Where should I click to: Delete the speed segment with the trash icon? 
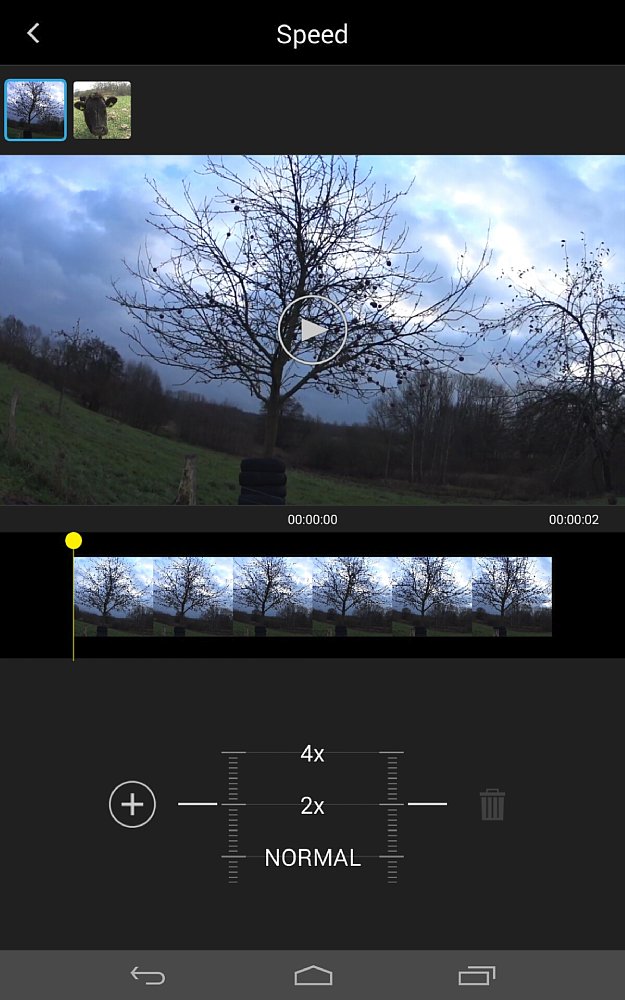[492, 804]
